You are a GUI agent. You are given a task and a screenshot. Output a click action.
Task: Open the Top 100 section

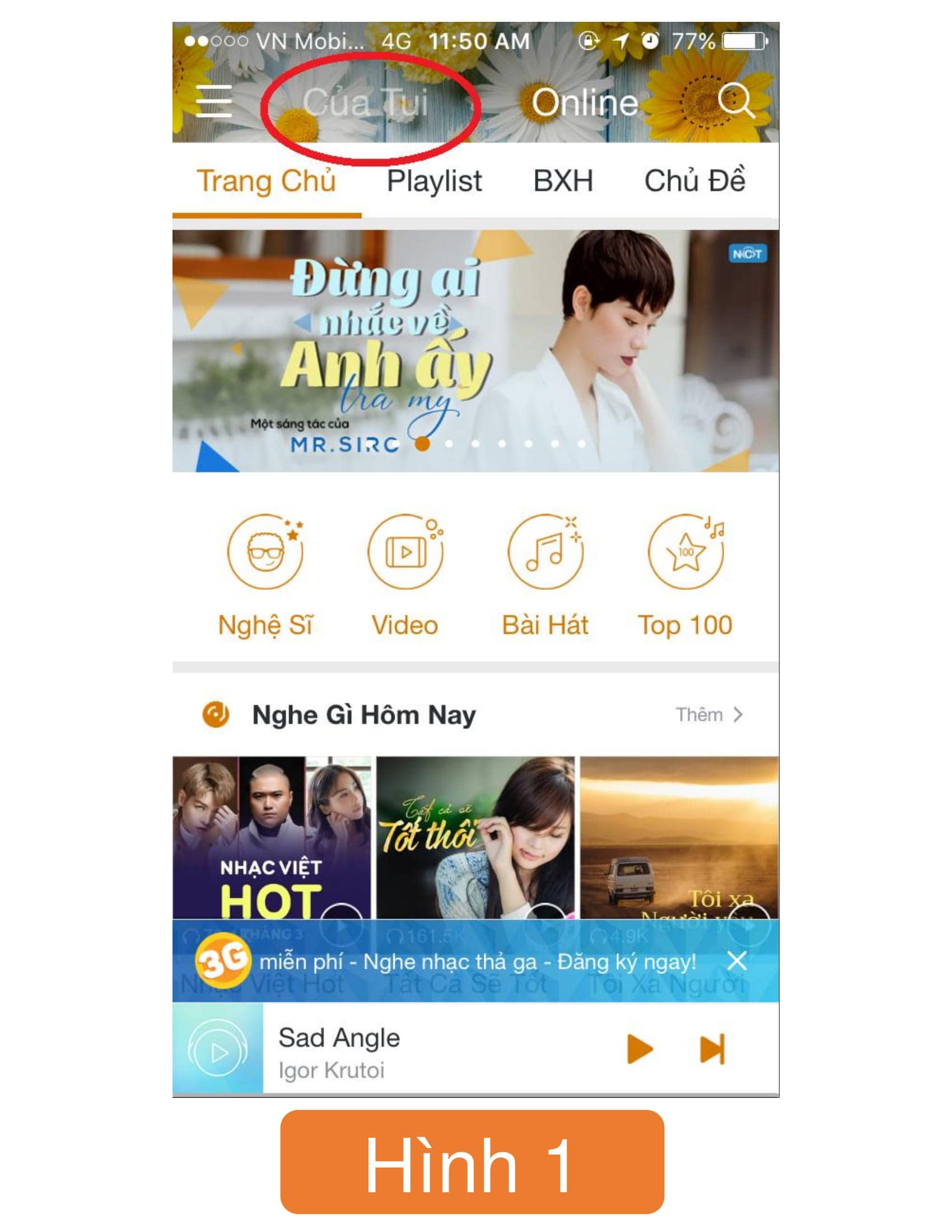pos(685,574)
